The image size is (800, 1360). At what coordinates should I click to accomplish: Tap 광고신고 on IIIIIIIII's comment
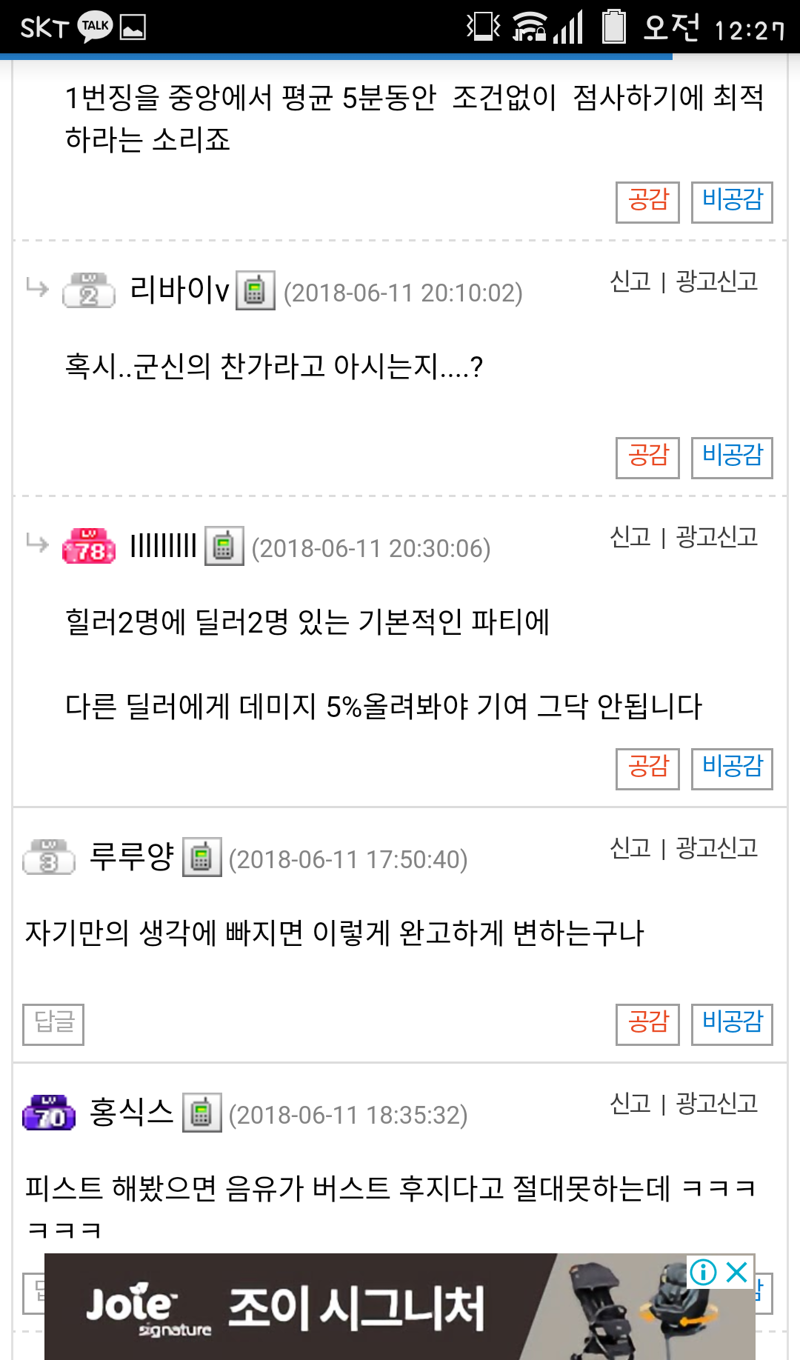(716, 537)
